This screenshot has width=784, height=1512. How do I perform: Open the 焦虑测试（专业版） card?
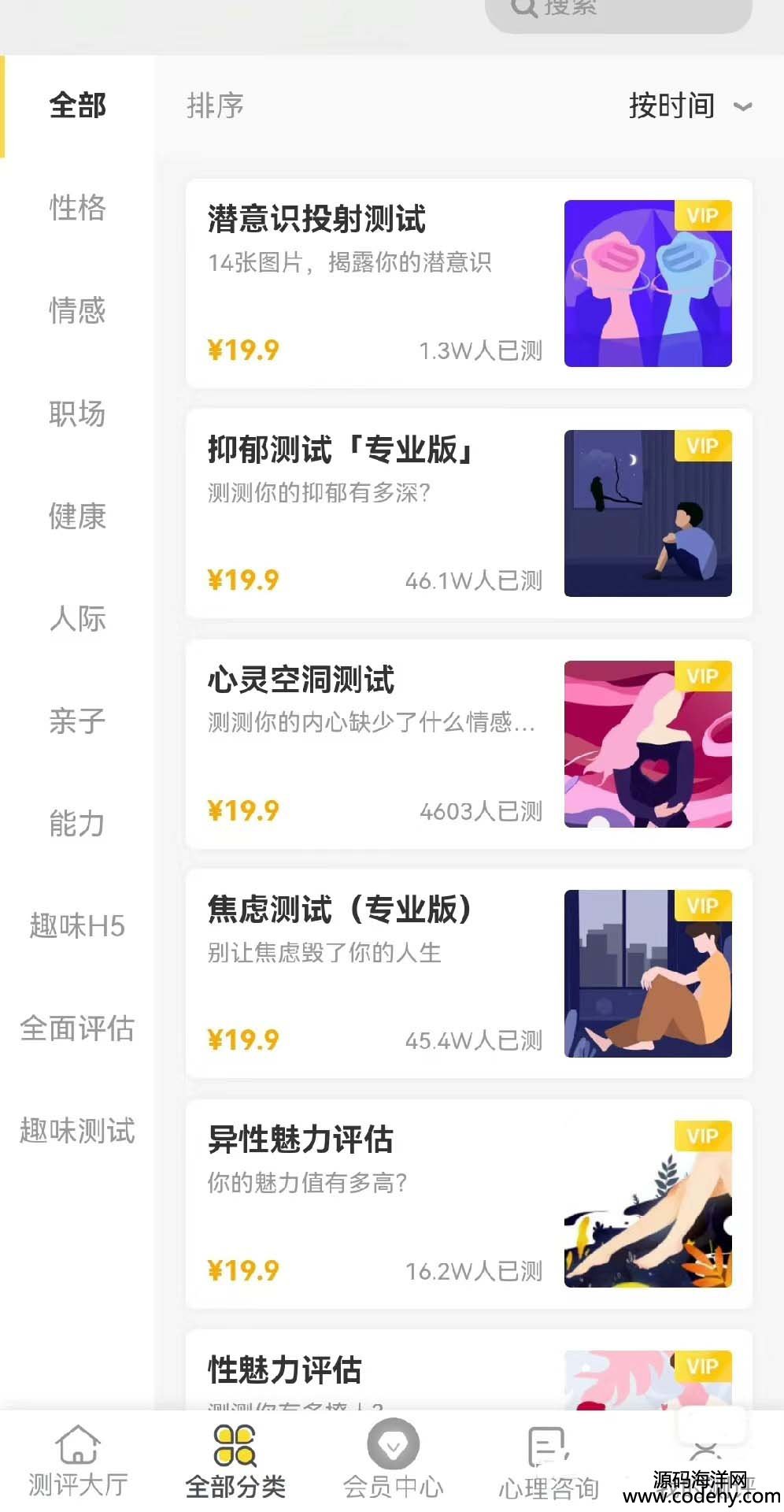(x=469, y=974)
